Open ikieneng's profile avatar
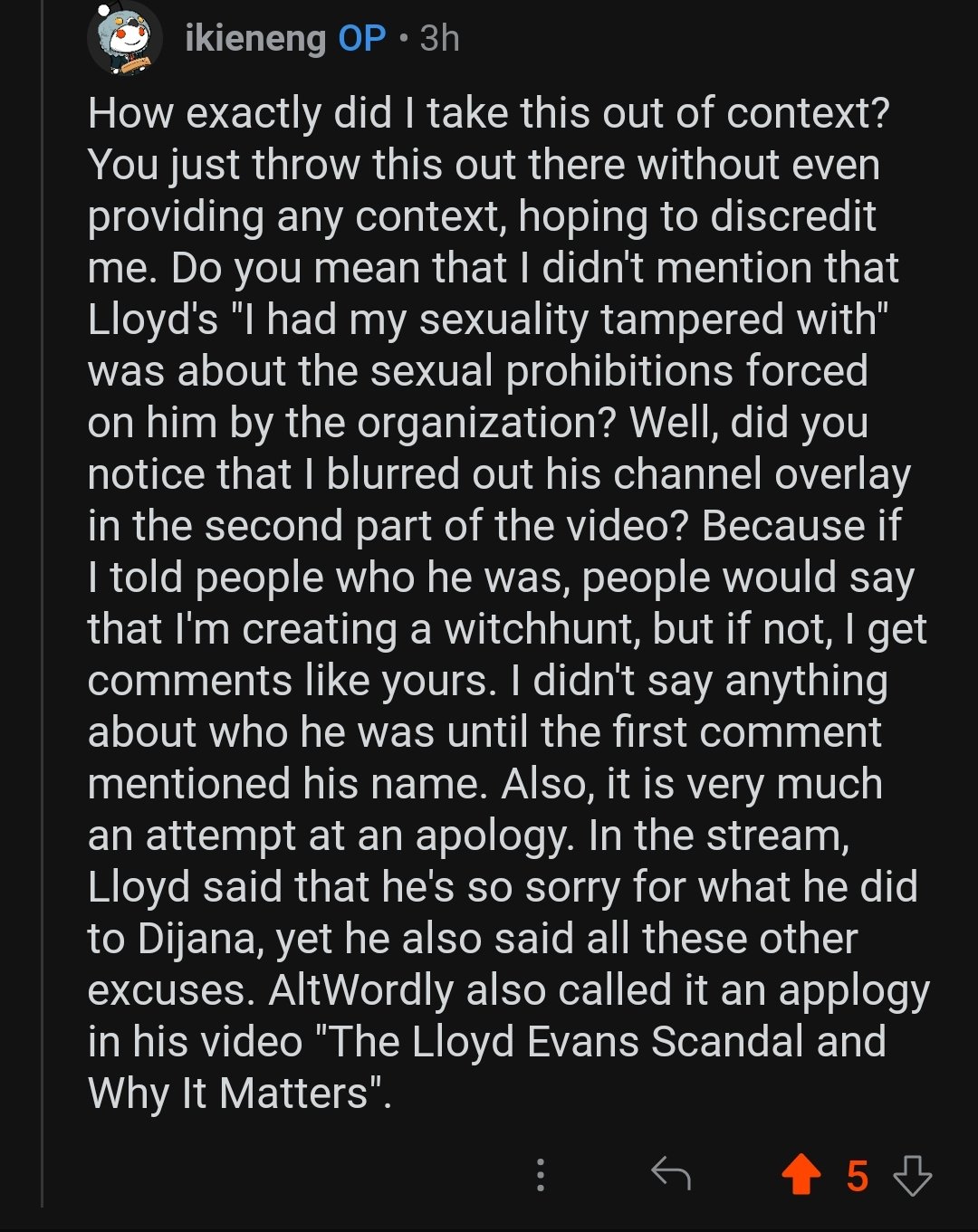The height and width of the screenshot is (1232, 978). [125, 40]
